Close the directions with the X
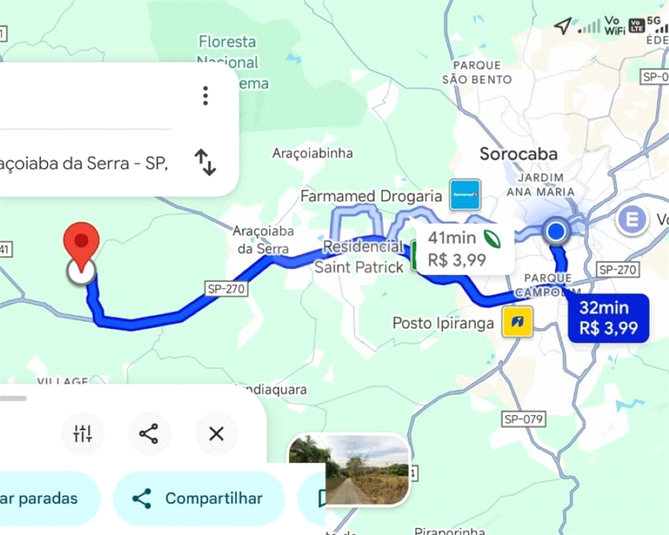The height and width of the screenshot is (535, 669). coord(216,433)
